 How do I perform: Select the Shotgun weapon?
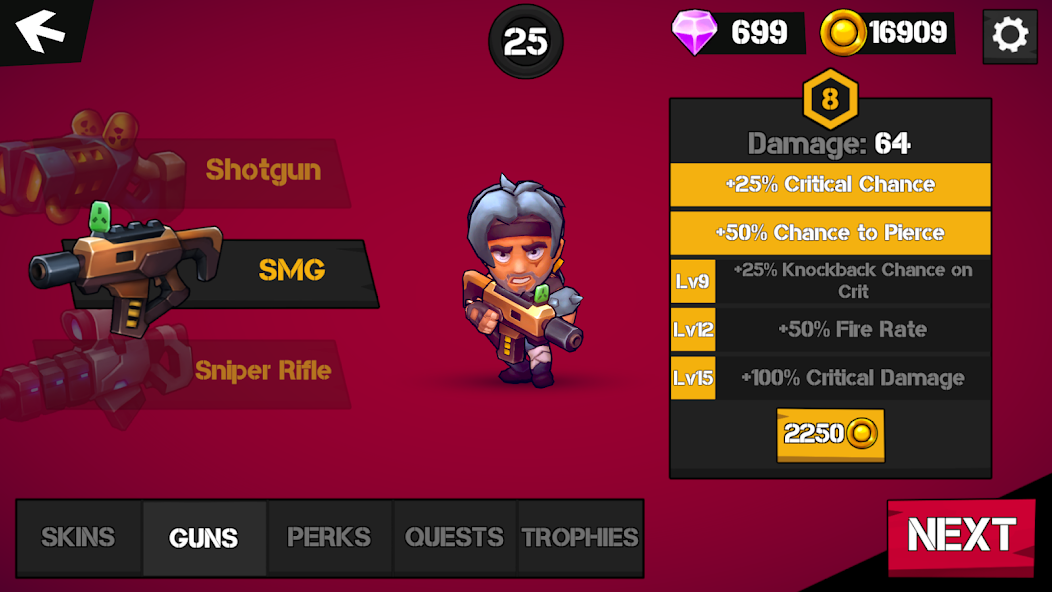262,171
